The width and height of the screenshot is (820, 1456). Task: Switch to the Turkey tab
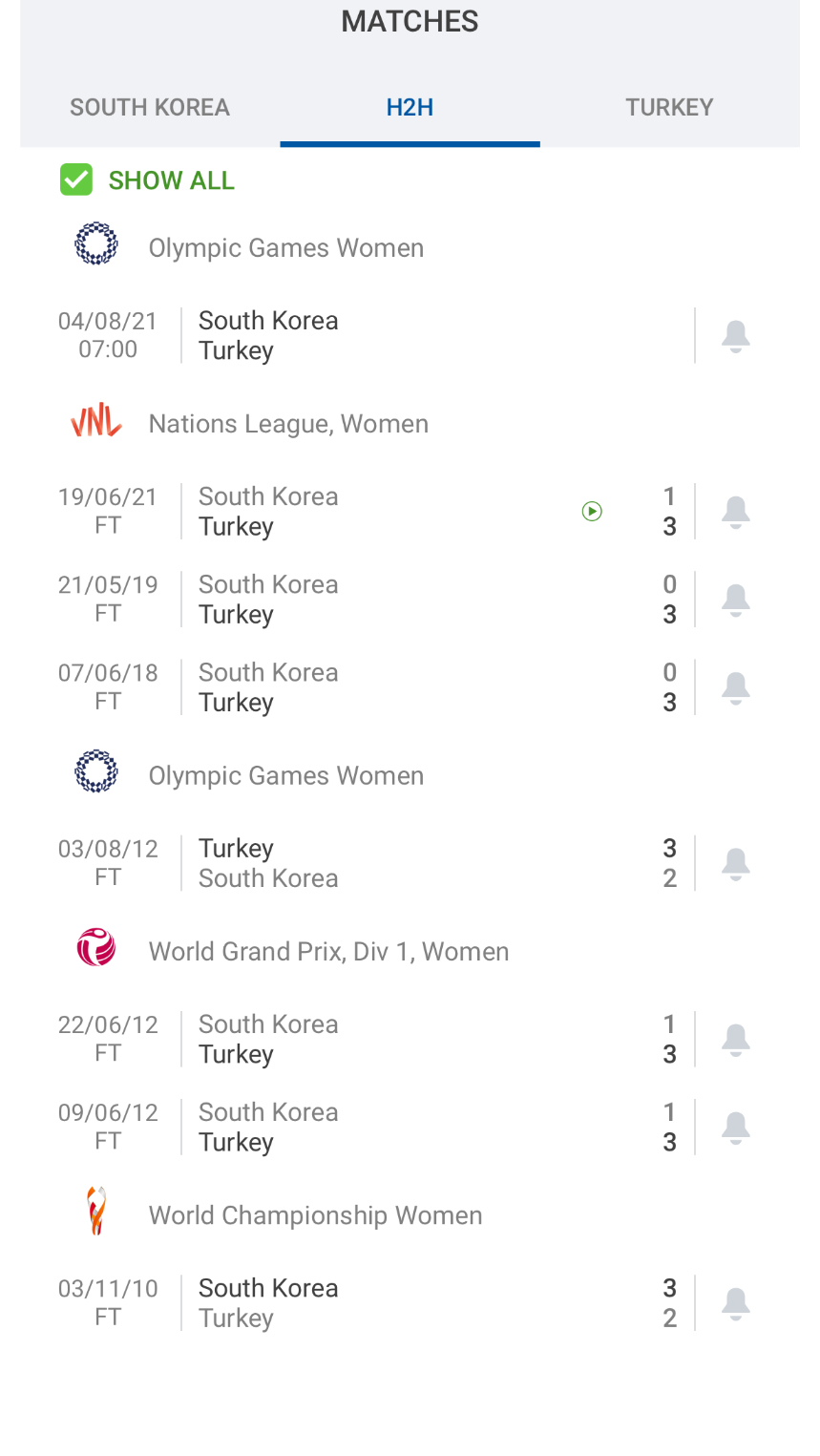point(669,107)
